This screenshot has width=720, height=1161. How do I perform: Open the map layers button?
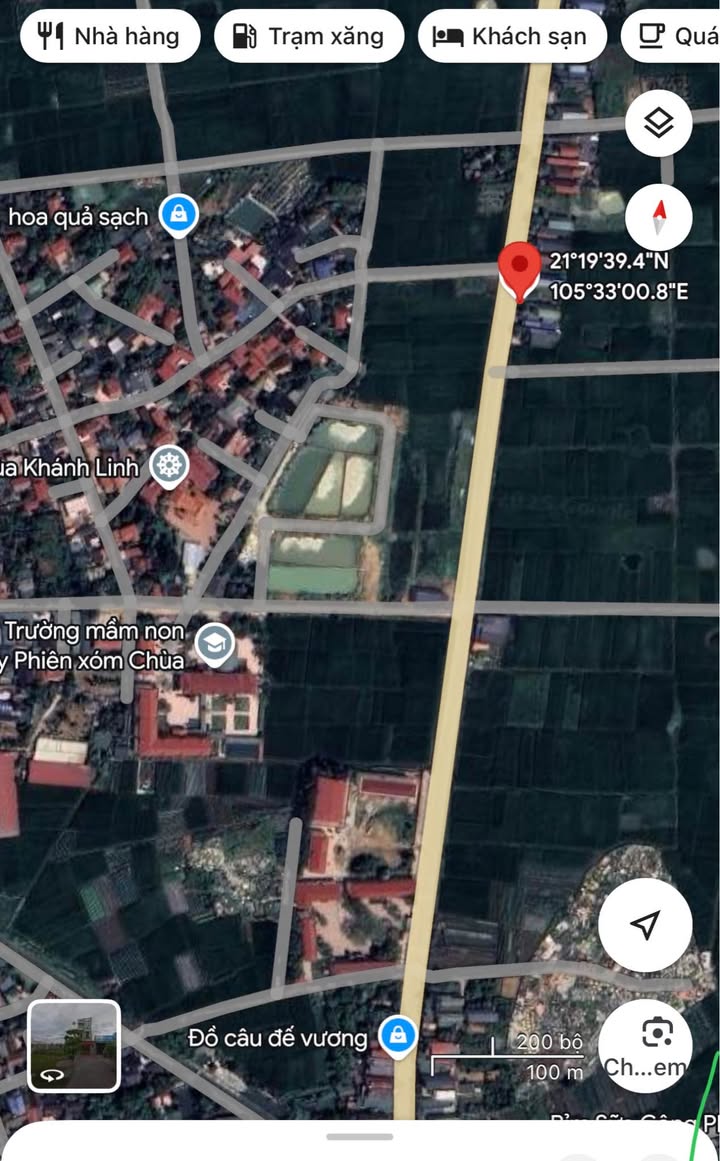[x=659, y=124]
